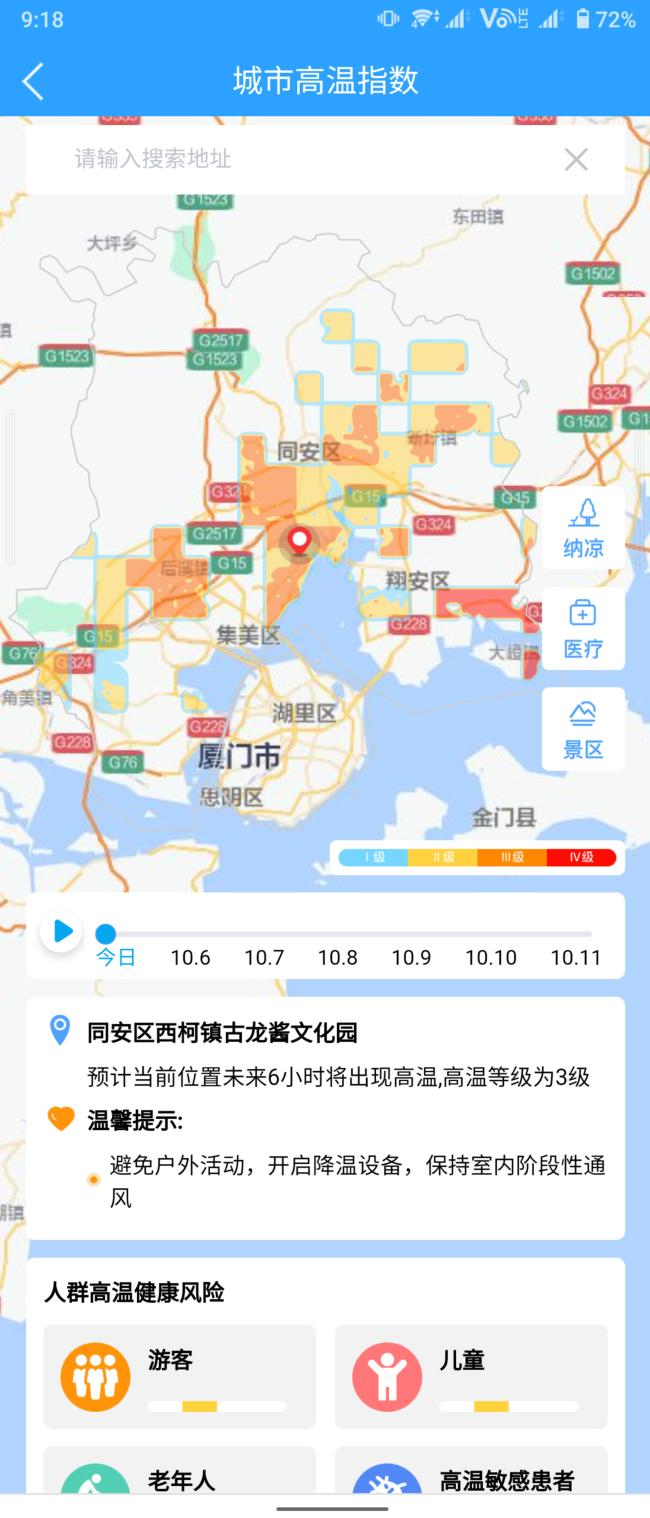This screenshot has width=650, height=1518.
Task: Select the 10.7 date on the timeline
Action: tap(264, 957)
